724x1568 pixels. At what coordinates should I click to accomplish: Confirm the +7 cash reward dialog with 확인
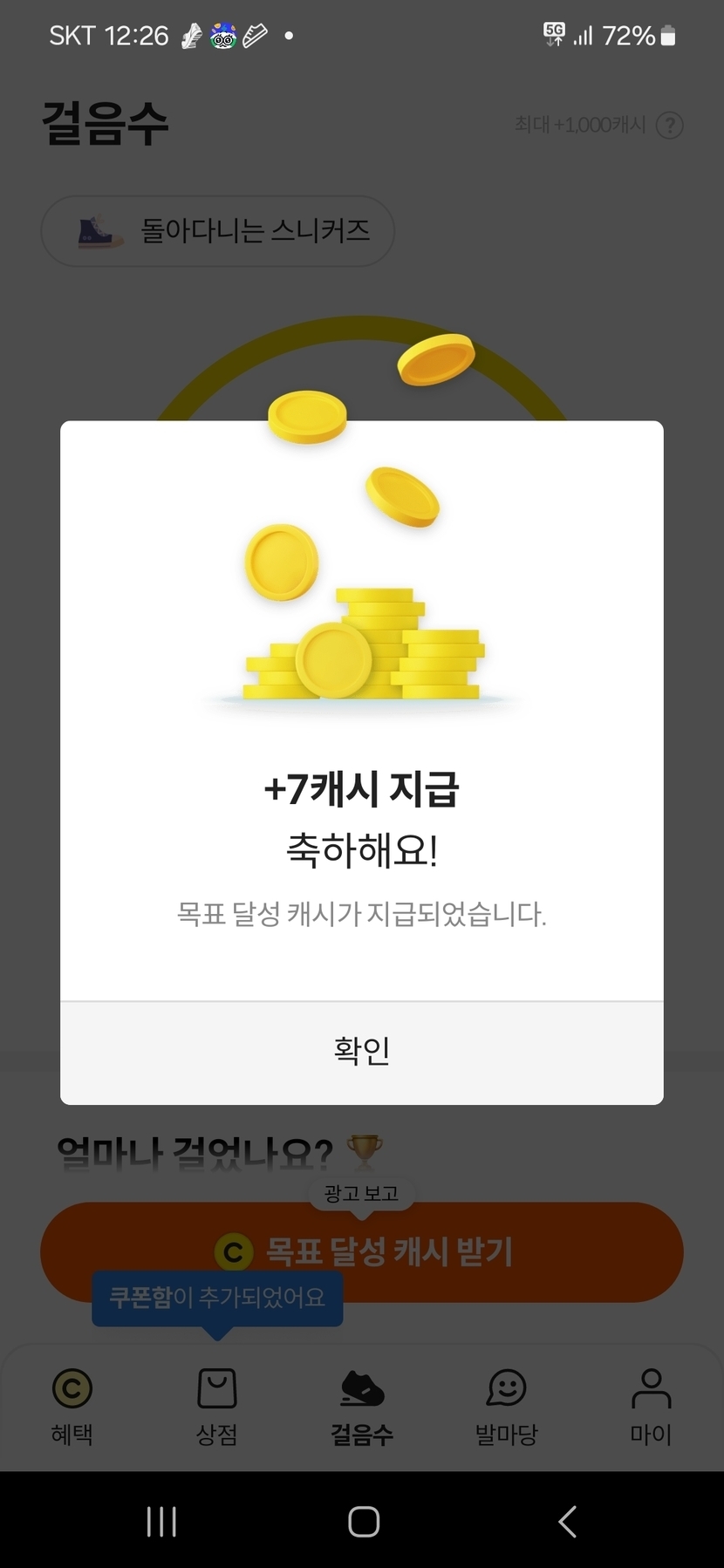(361, 1052)
